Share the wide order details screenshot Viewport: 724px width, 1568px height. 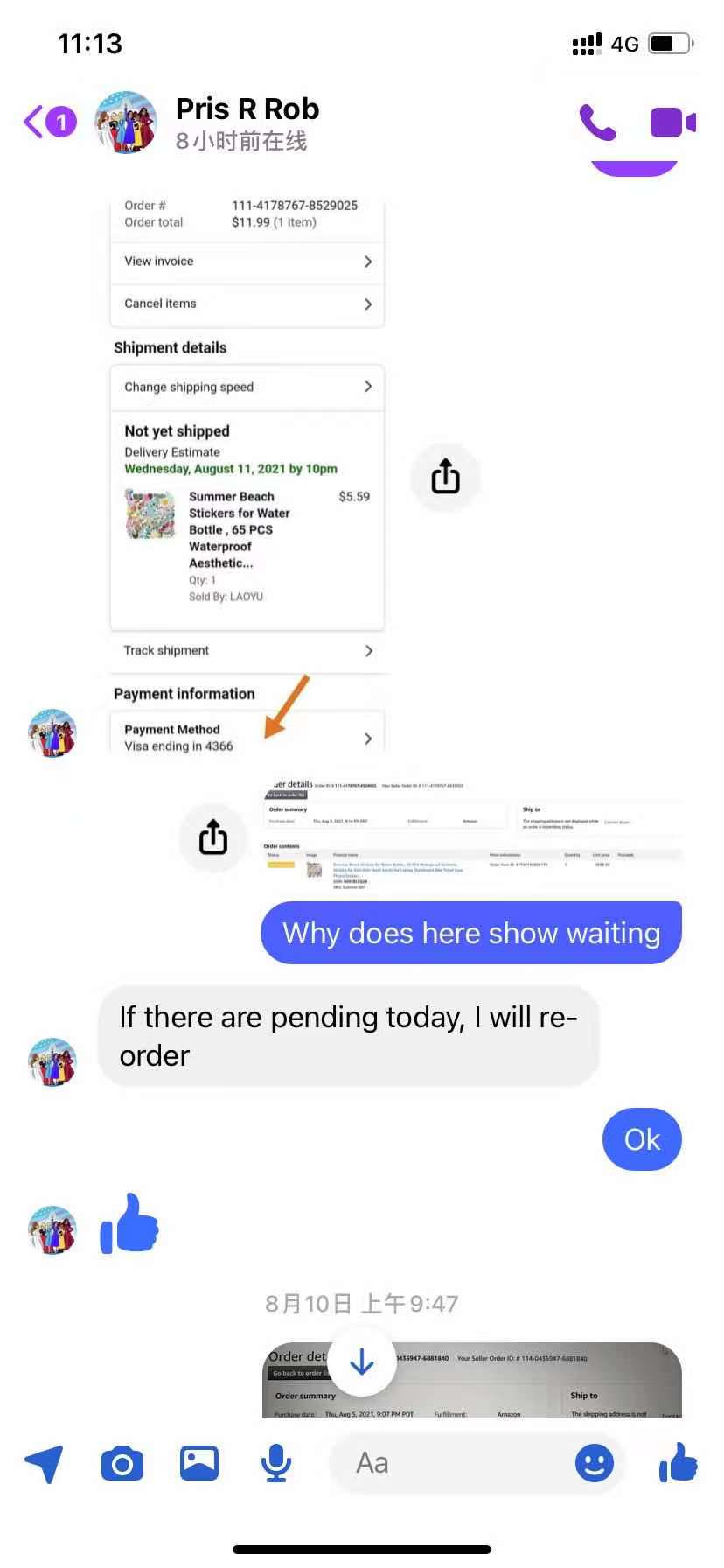point(212,836)
